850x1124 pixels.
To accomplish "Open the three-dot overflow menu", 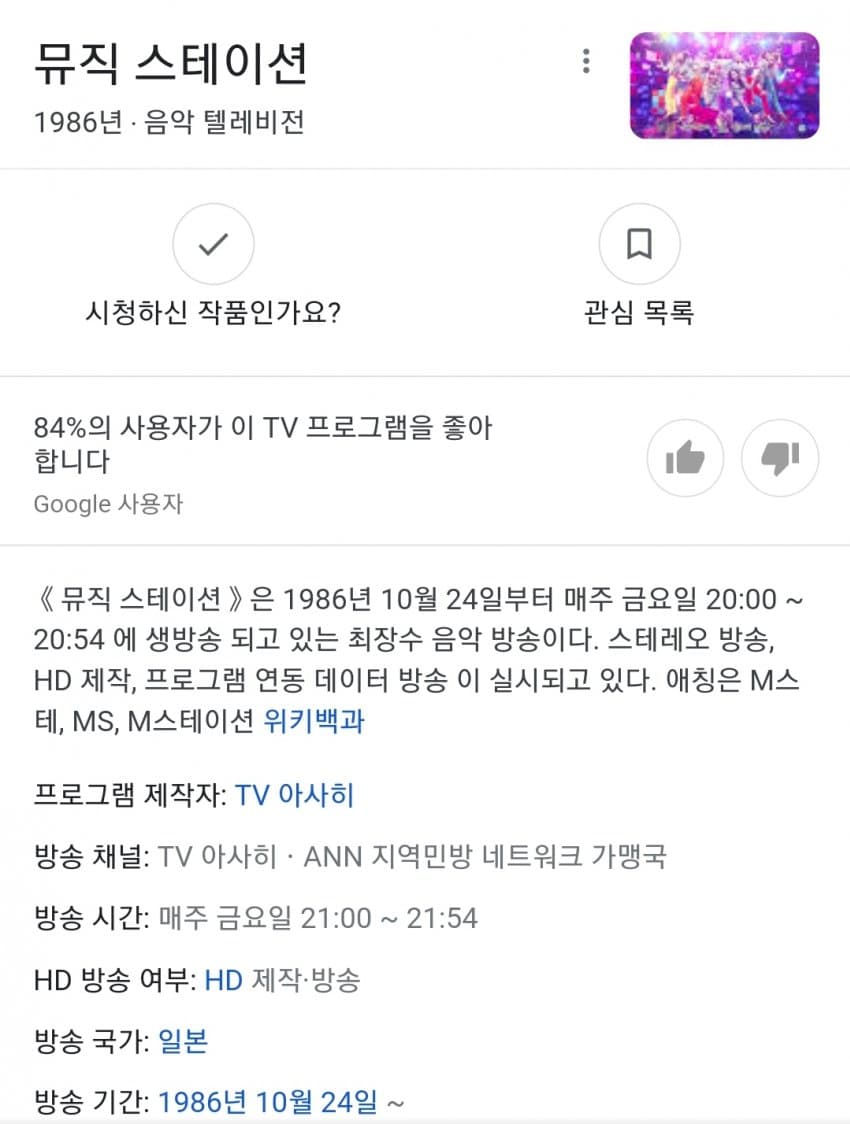I will pos(586,62).
